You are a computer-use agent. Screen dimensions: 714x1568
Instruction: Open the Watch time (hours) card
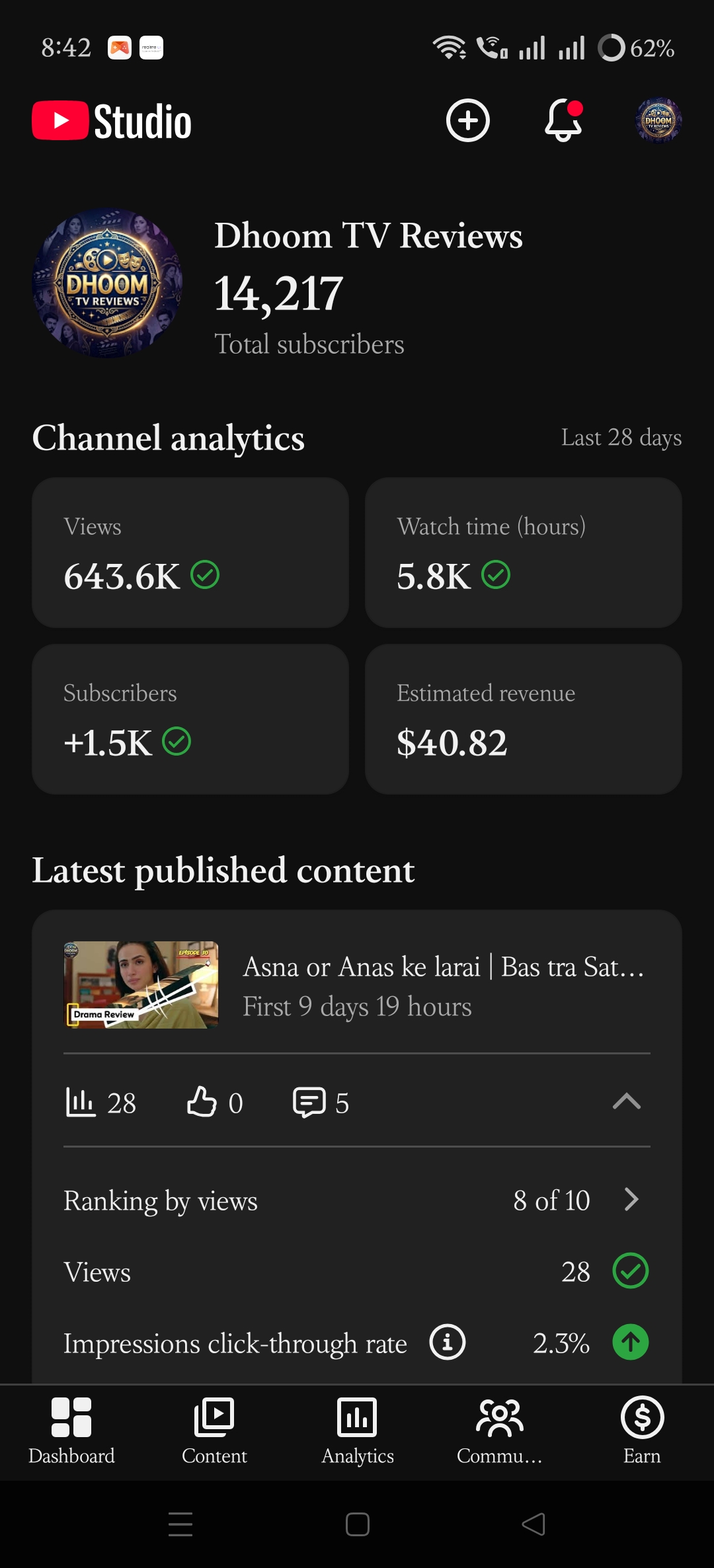point(524,553)
